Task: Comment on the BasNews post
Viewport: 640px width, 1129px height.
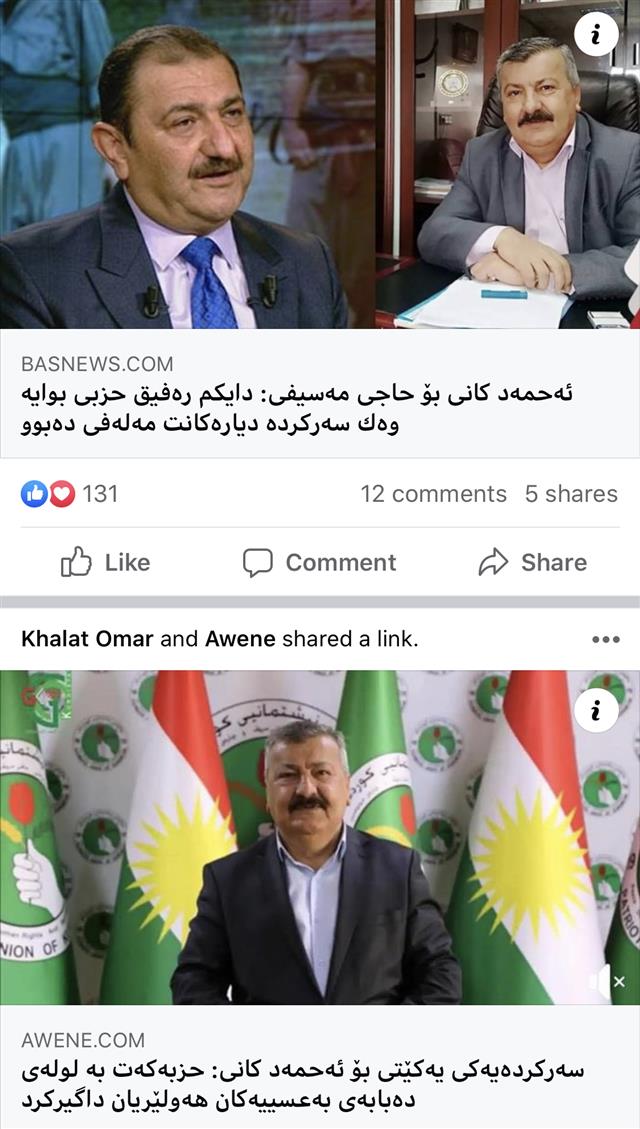Action: (320, 563)
